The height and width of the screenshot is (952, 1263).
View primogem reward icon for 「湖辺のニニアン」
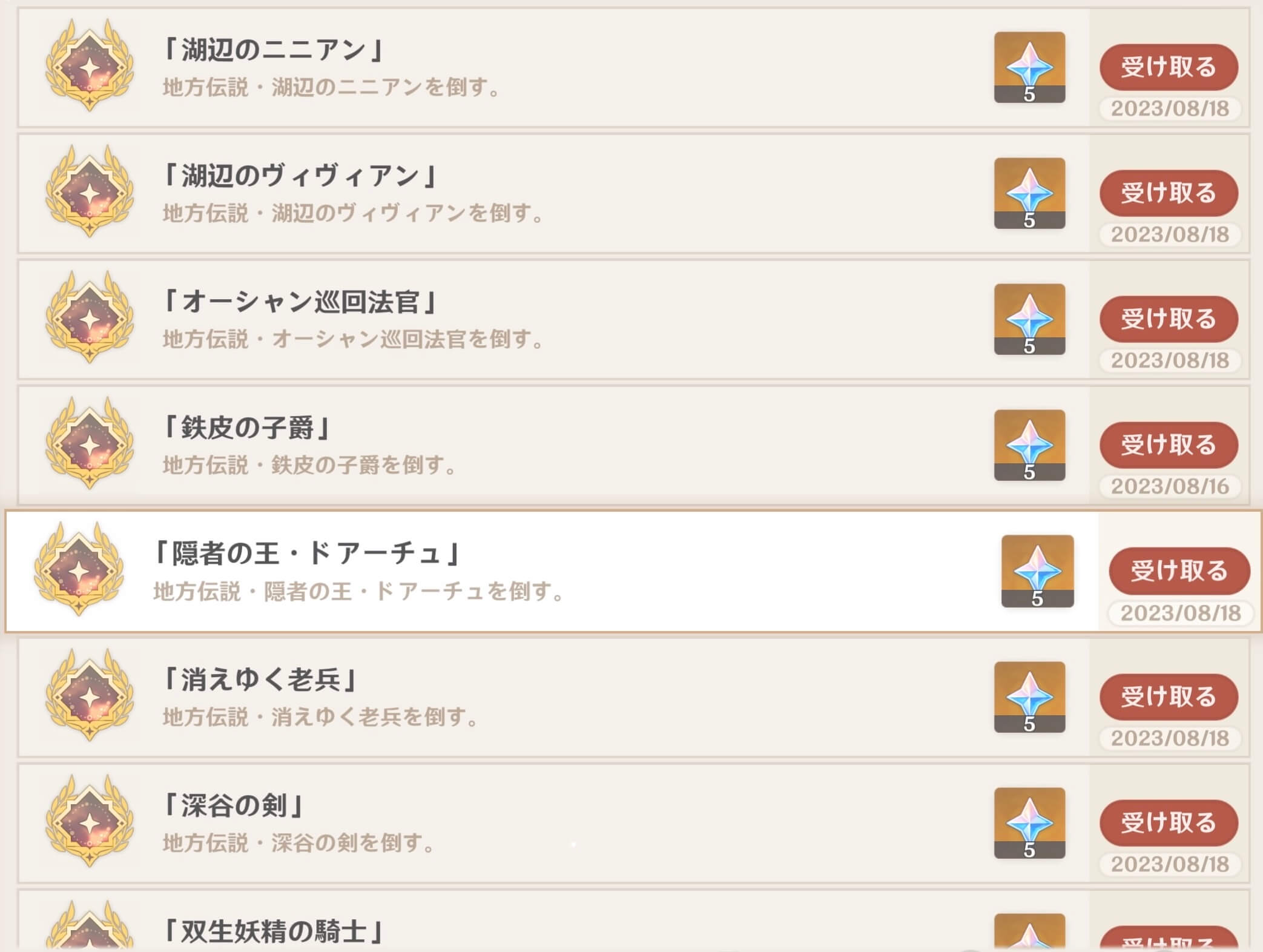1029,67
